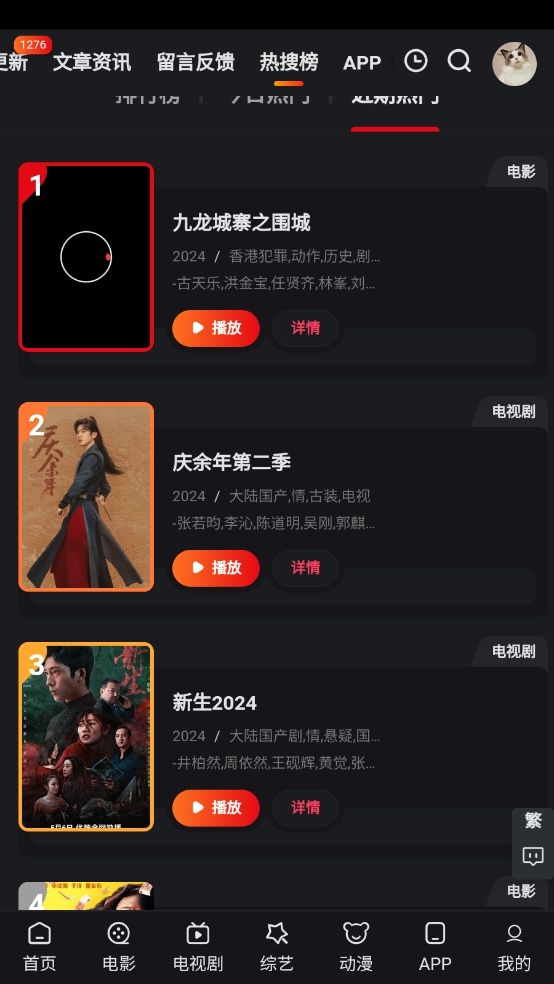Go to the 首页 home tab

point(40,947)
